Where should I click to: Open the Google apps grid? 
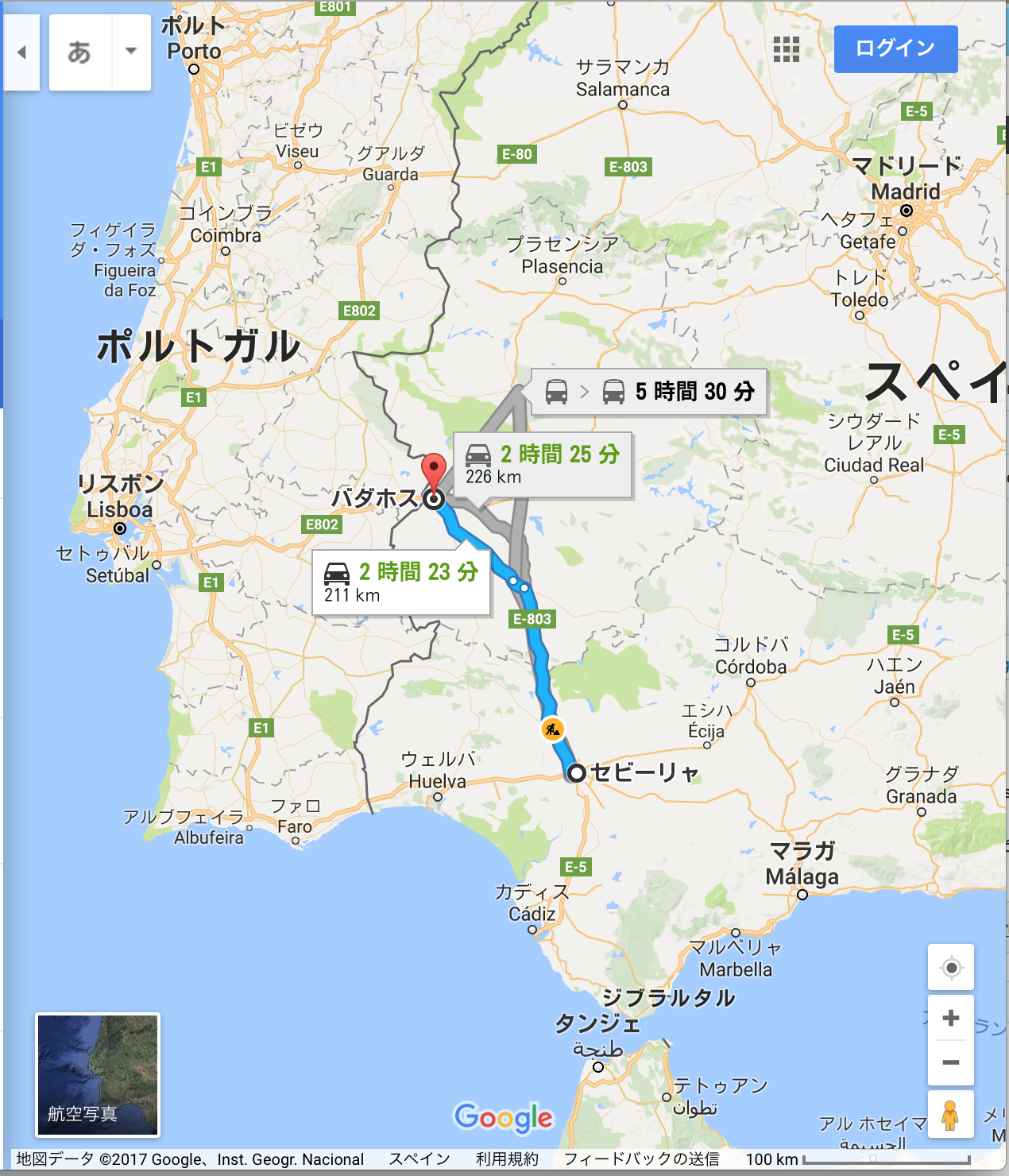[786, 49]
